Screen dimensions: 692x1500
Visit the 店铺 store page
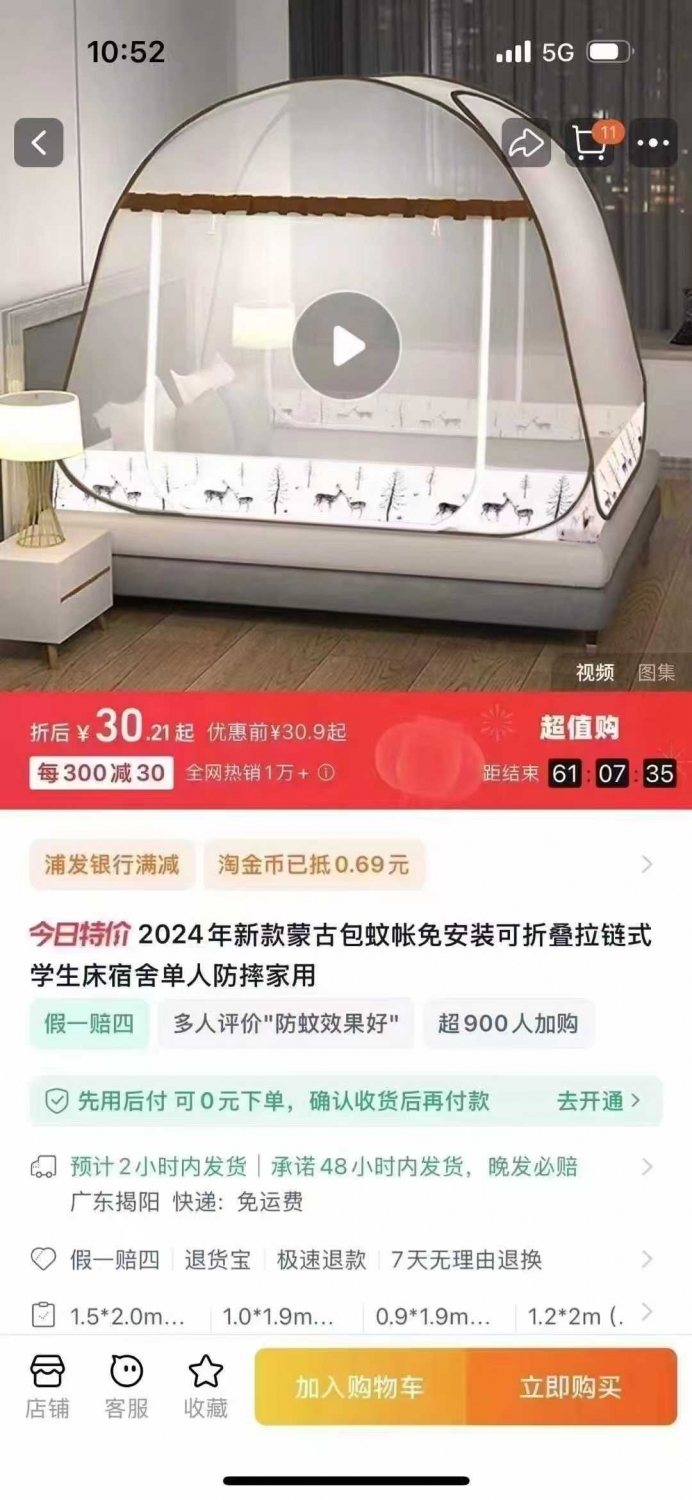(x=47, y=1387)
